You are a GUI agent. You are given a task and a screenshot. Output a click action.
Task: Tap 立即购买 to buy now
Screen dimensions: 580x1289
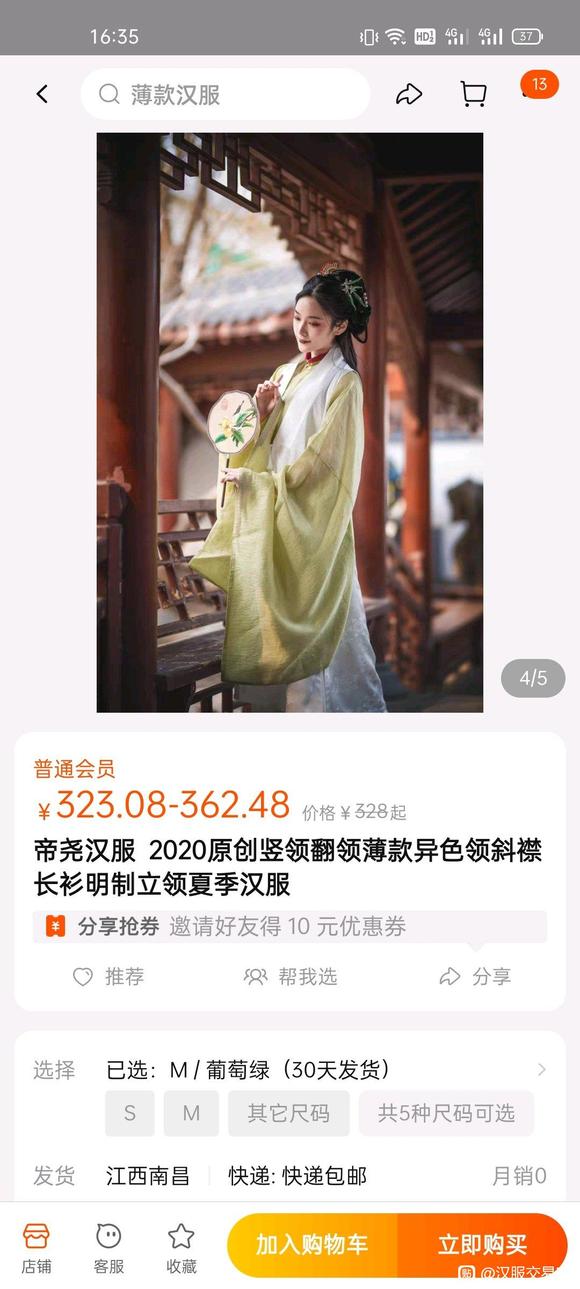[x=483, y=1245]
